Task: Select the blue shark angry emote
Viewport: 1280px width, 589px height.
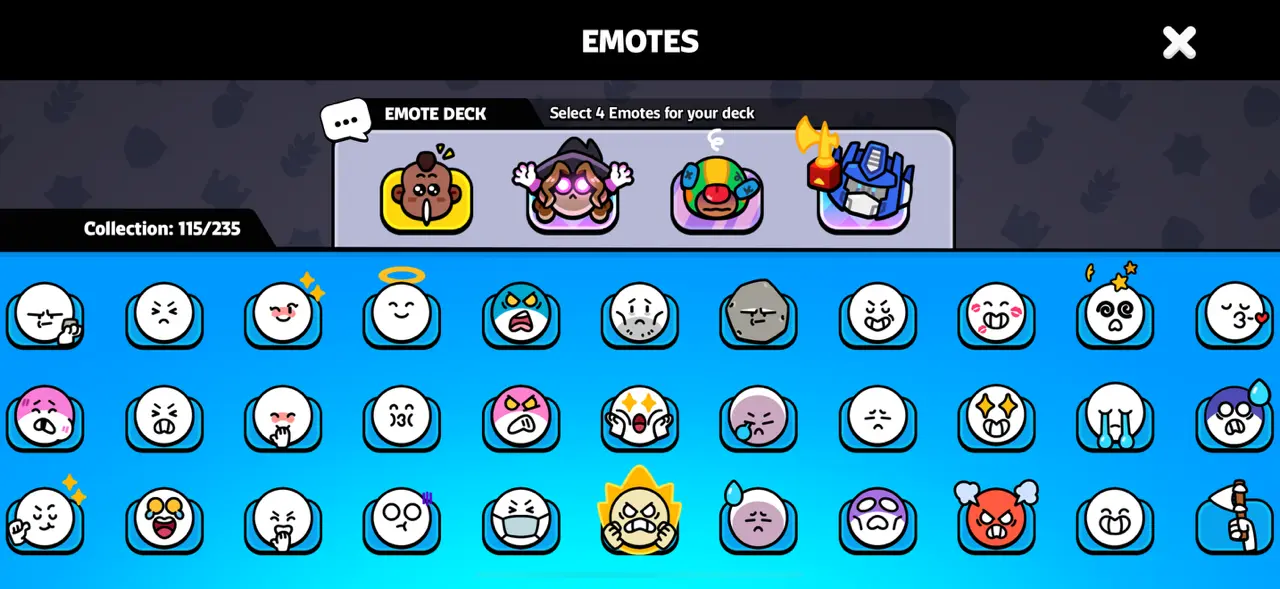Action: point(520,313)
